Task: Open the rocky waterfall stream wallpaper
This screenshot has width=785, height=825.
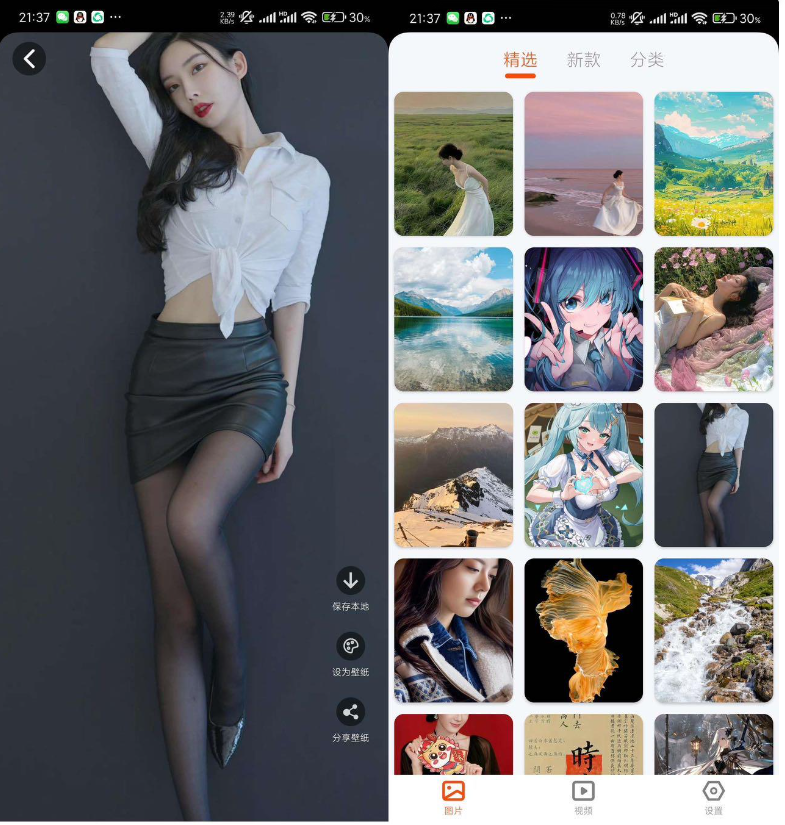Action: (x=713, y=630)
